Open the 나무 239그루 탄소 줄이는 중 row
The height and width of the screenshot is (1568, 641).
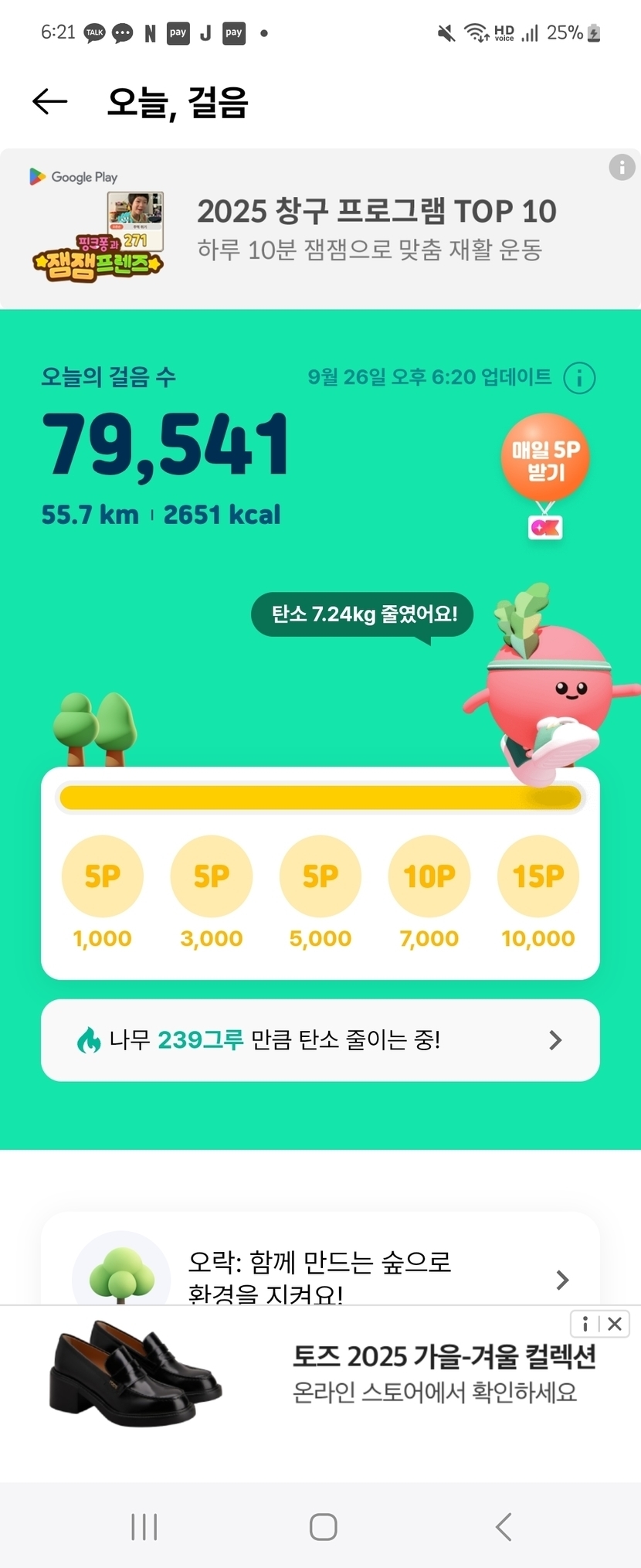pyautogui.click(x=320, y=1040)
